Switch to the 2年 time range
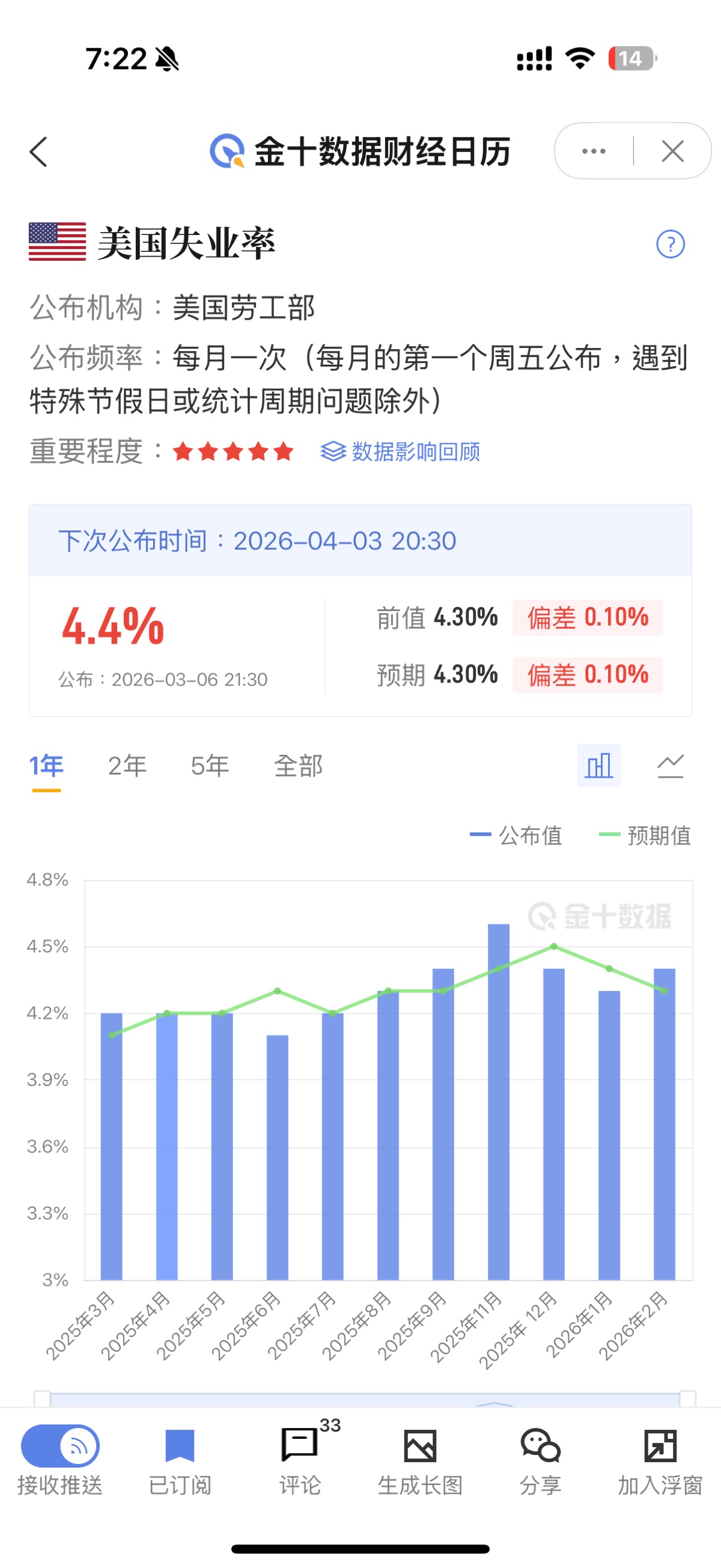 (x=127, y=766)
